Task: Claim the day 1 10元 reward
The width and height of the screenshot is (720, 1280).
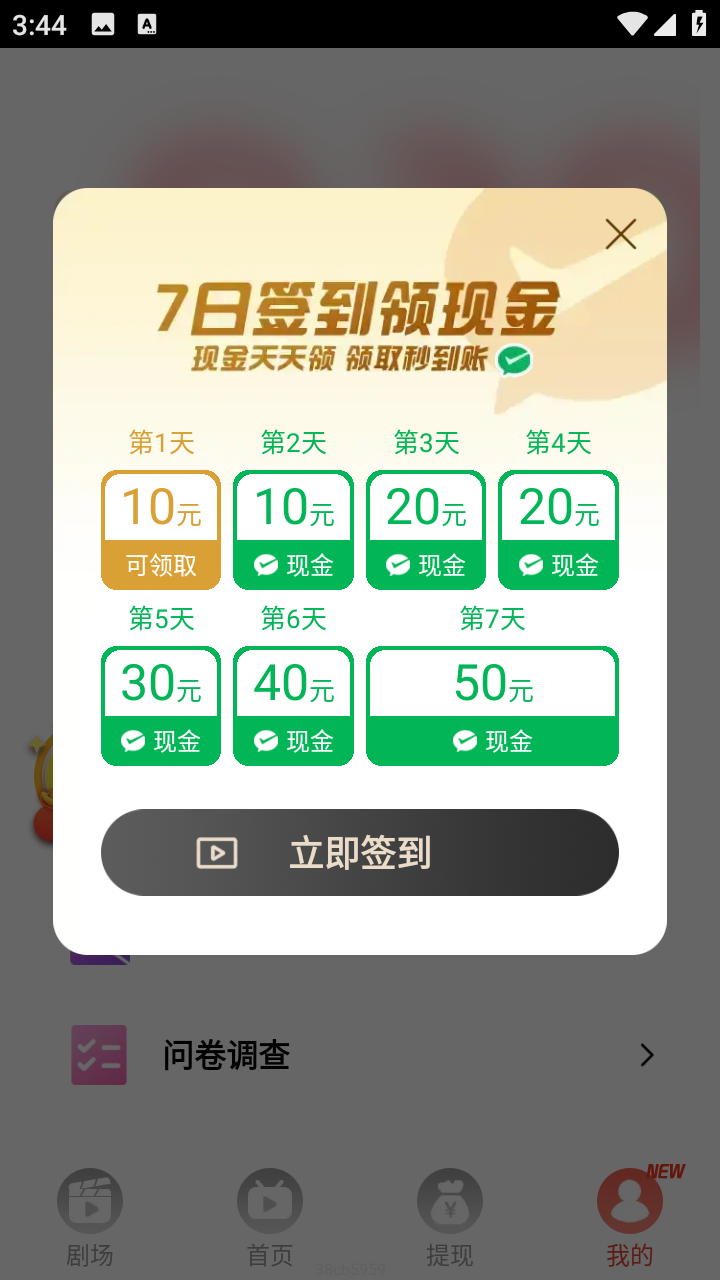Action: [161, 530]
